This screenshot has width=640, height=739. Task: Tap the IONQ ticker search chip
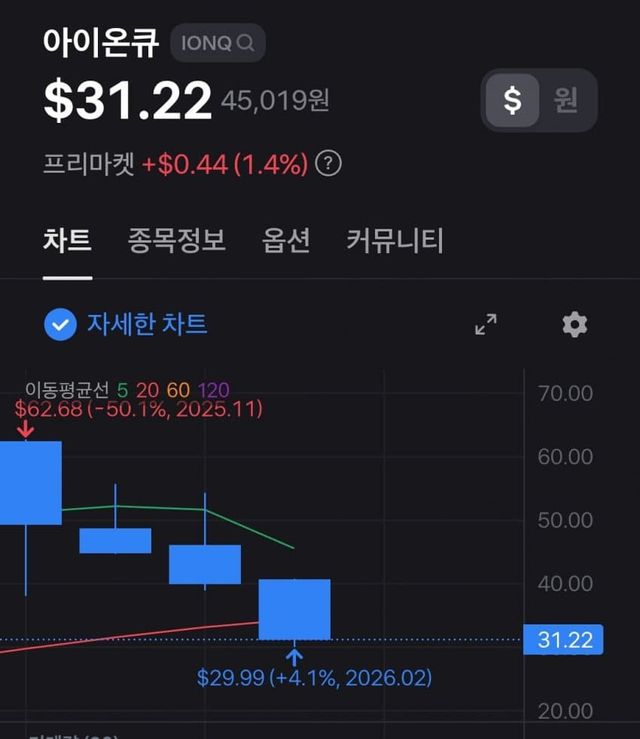coord(217,43)
